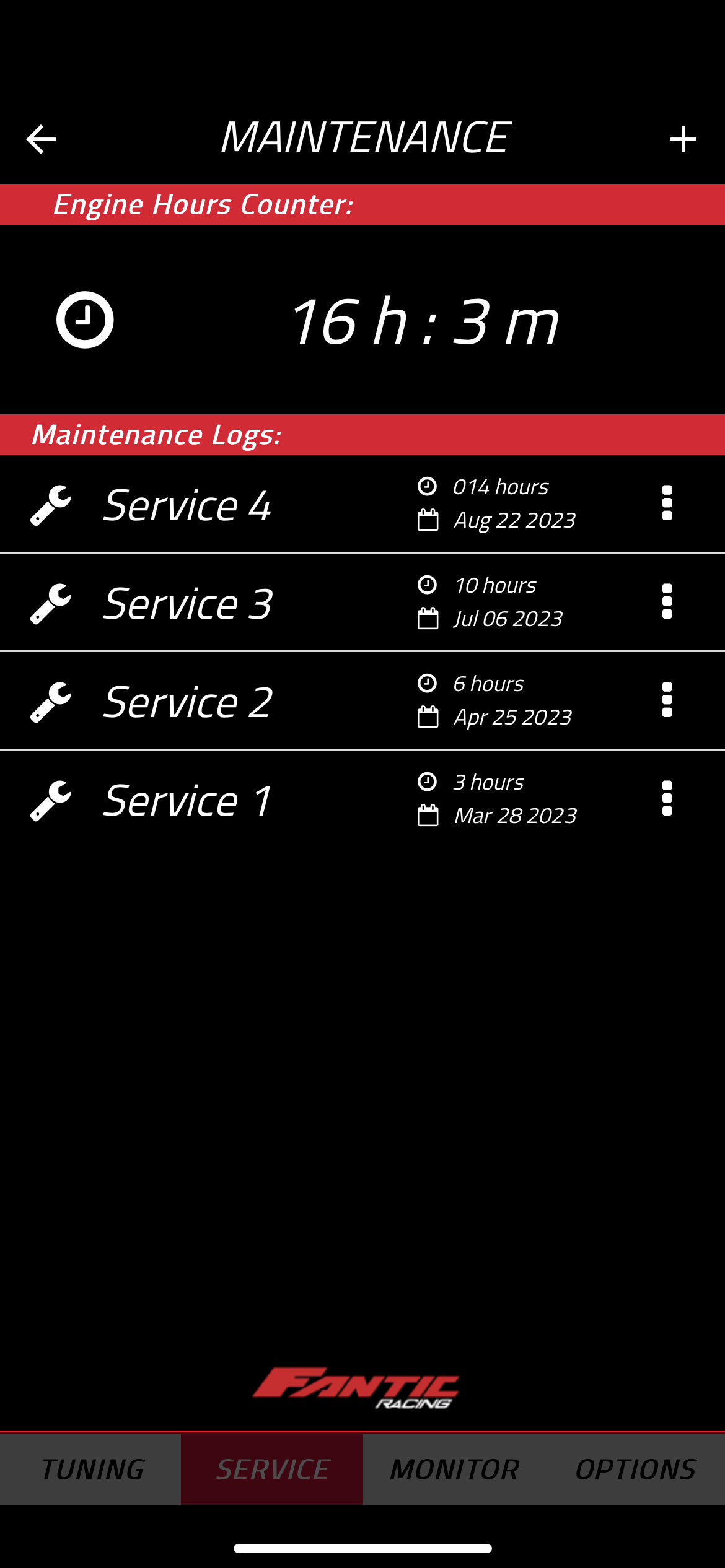Add a new maintenance log

coord(683,139)
